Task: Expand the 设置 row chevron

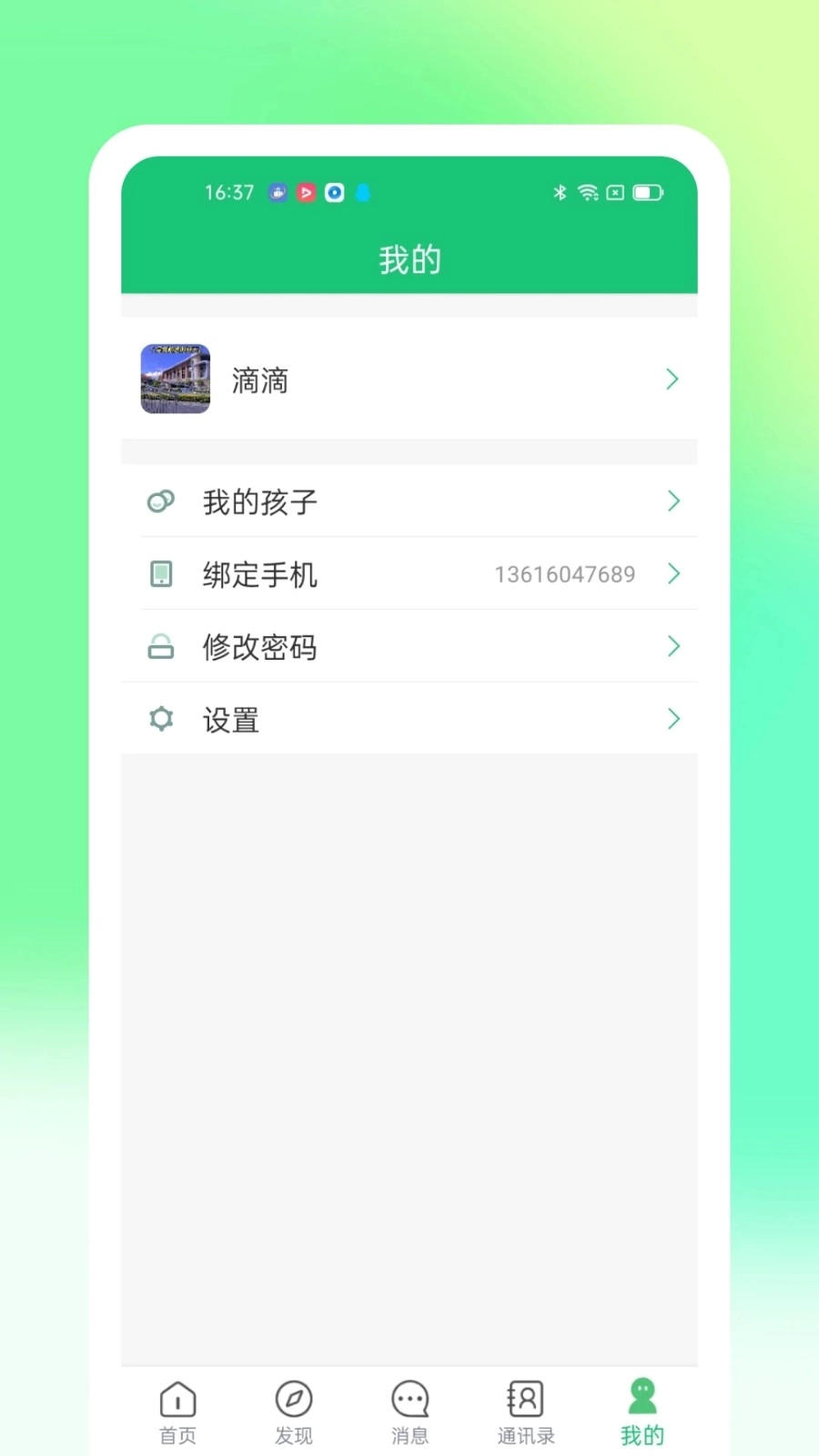Action: click(x=673, y=719)
